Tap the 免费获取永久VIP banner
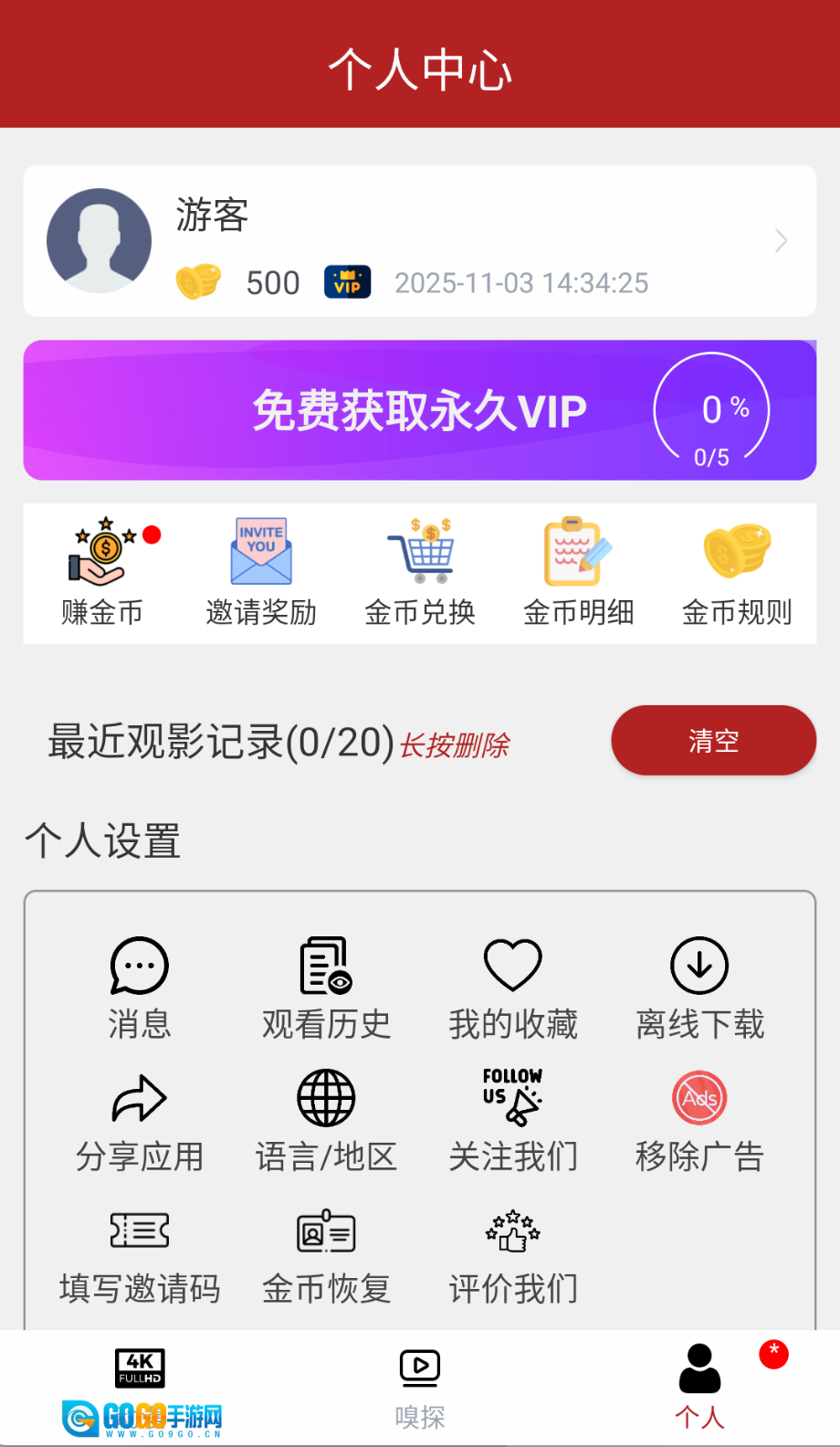 [419, 410]
